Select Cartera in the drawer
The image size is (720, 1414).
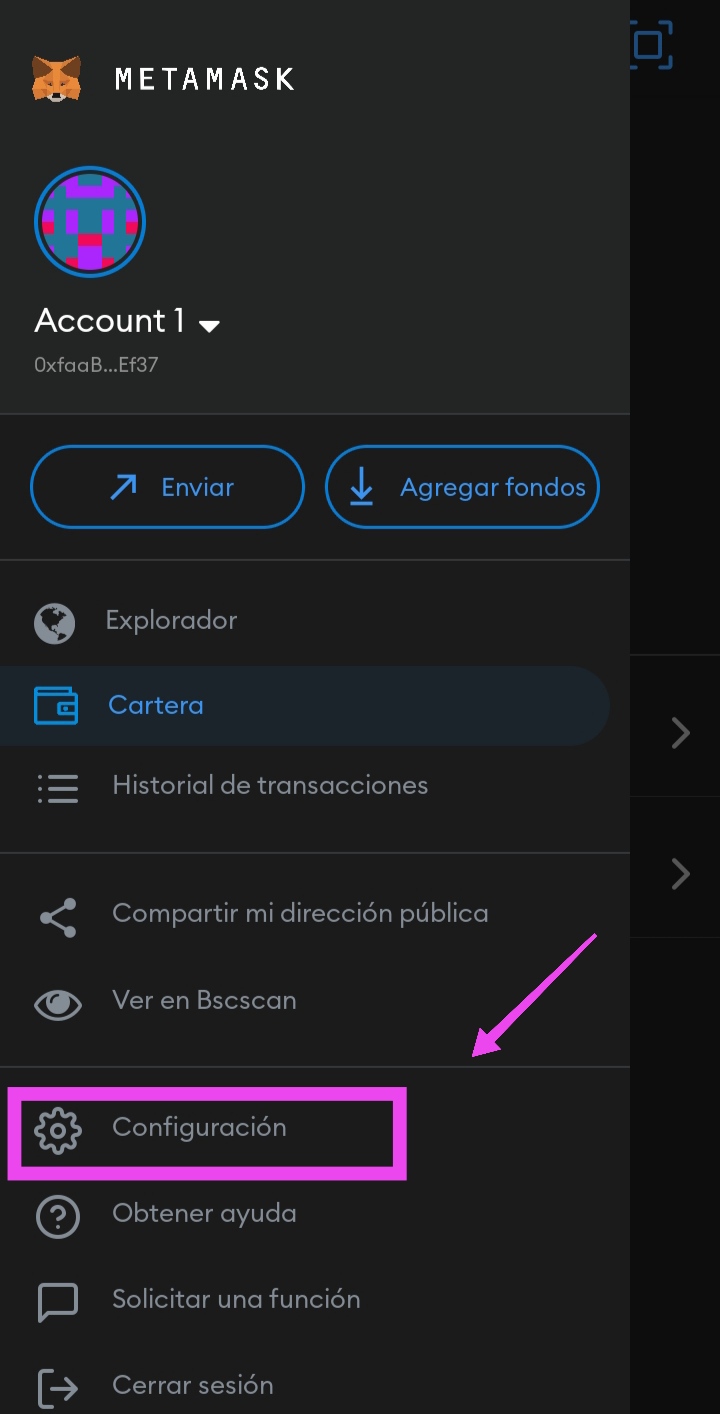tap(156, 705)
